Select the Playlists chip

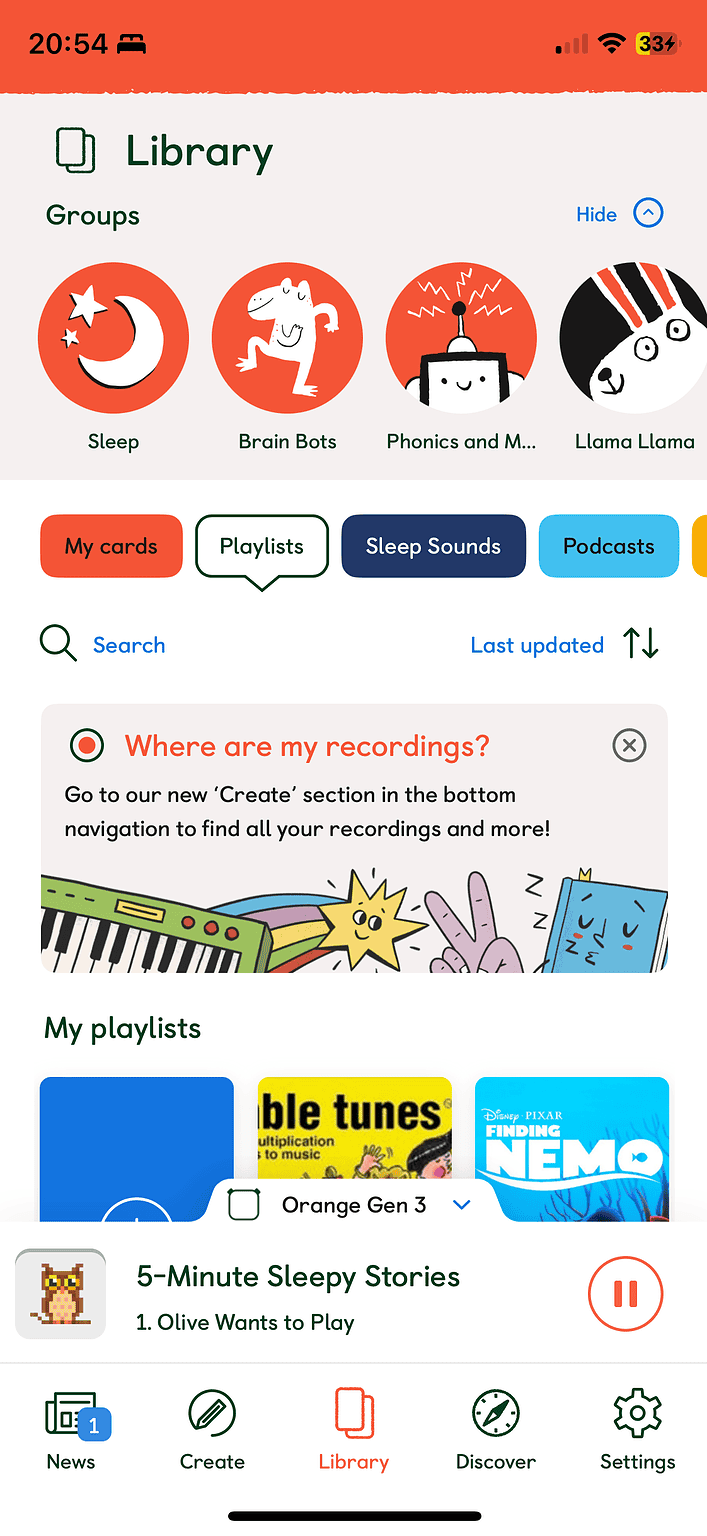261,546
